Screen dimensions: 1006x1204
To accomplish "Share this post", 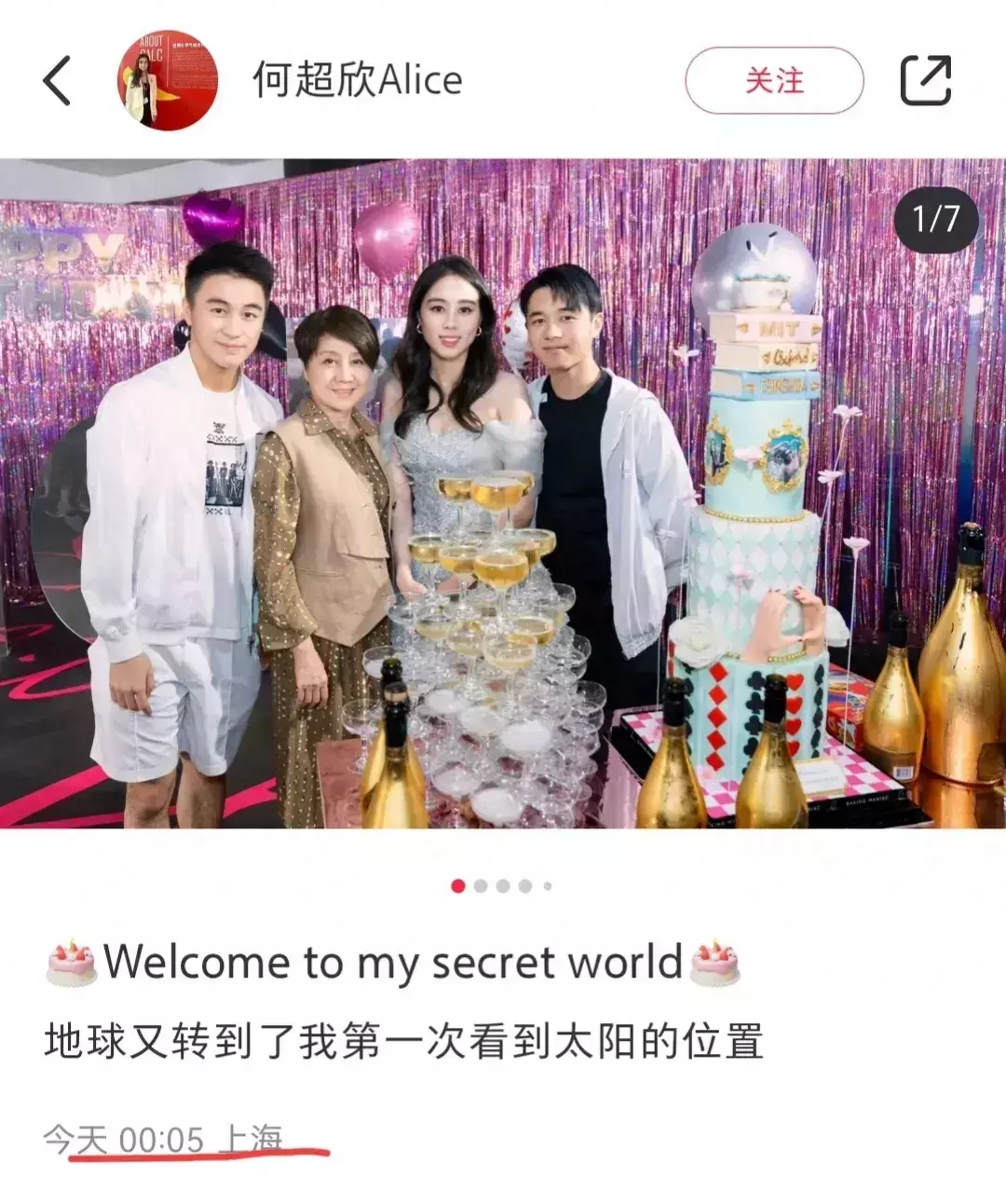I will coord(926,80).
